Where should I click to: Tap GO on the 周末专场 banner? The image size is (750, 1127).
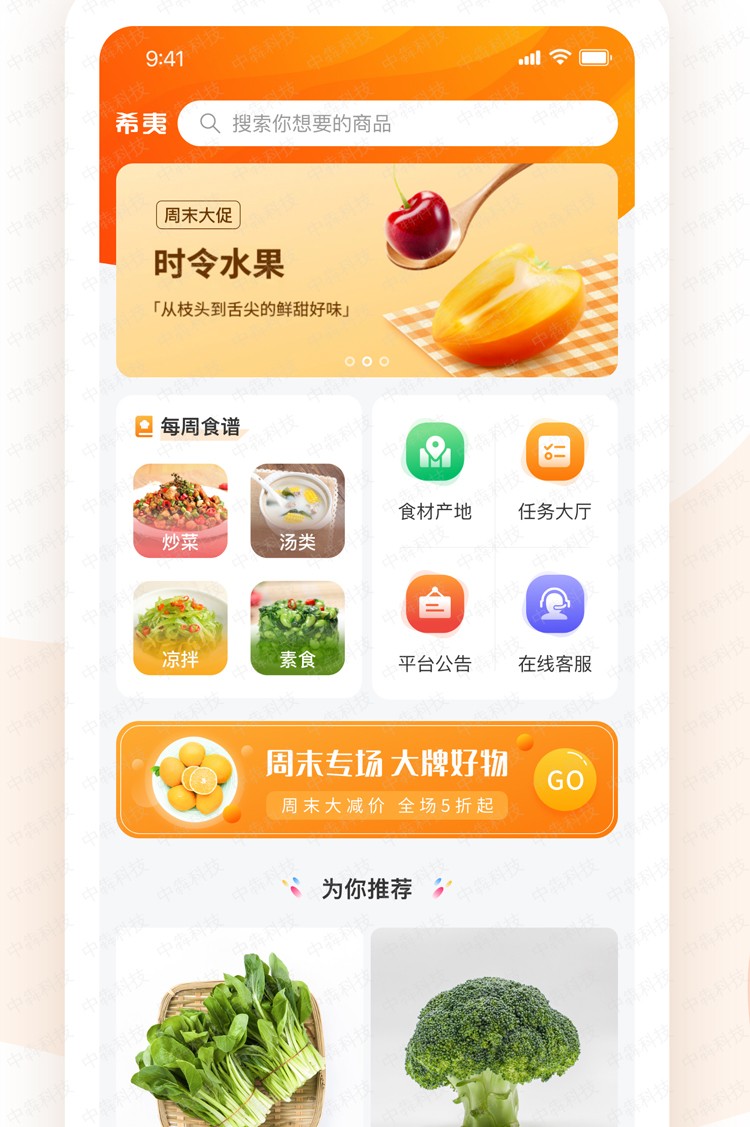[x=565, y=780]
